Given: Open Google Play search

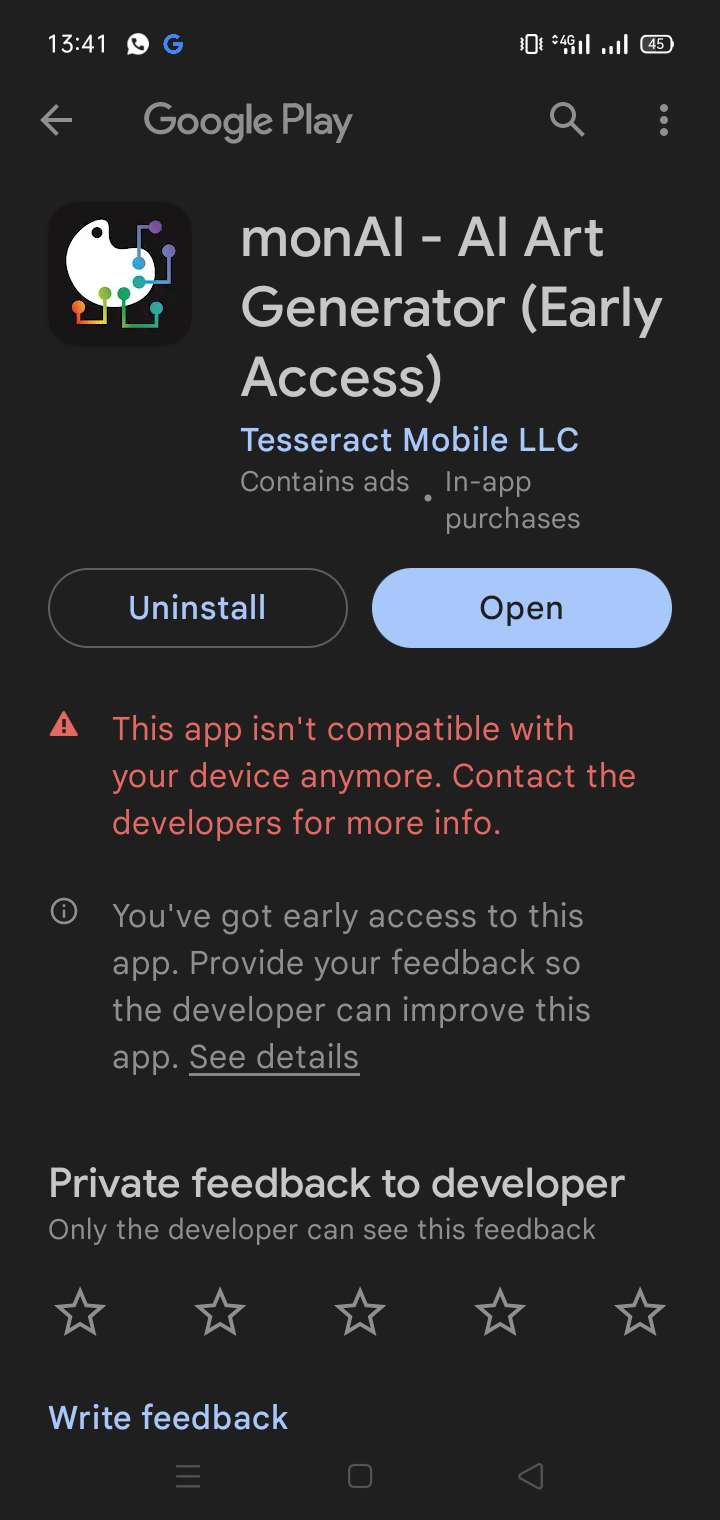Looking at the screenshot, I should coord(567,121).
